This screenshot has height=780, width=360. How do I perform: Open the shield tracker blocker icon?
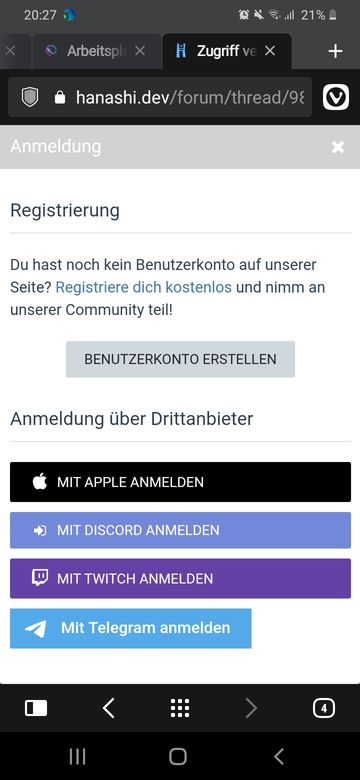[30, 97]
